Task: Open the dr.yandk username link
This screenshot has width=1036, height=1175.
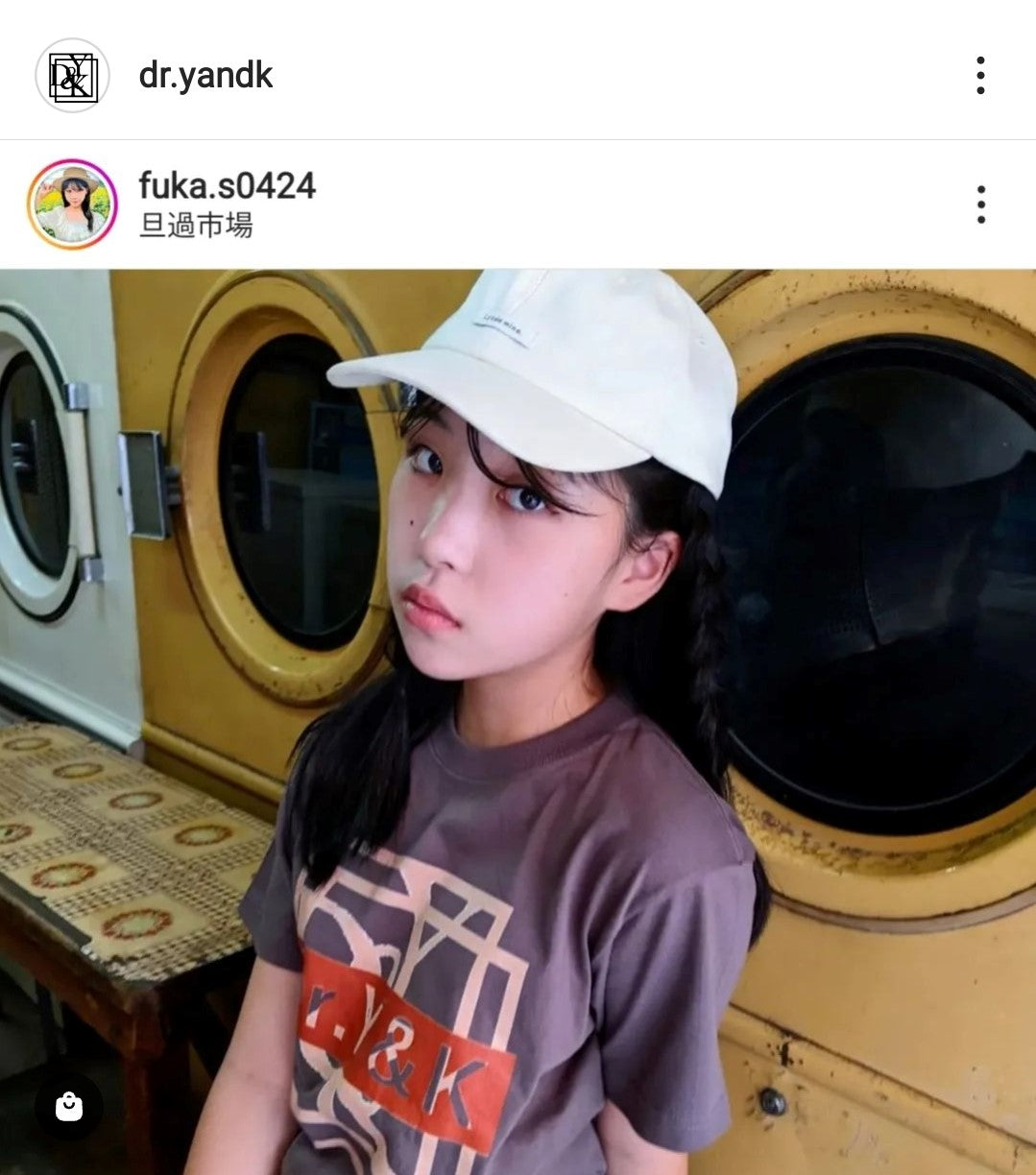Action: pos(205,76)
